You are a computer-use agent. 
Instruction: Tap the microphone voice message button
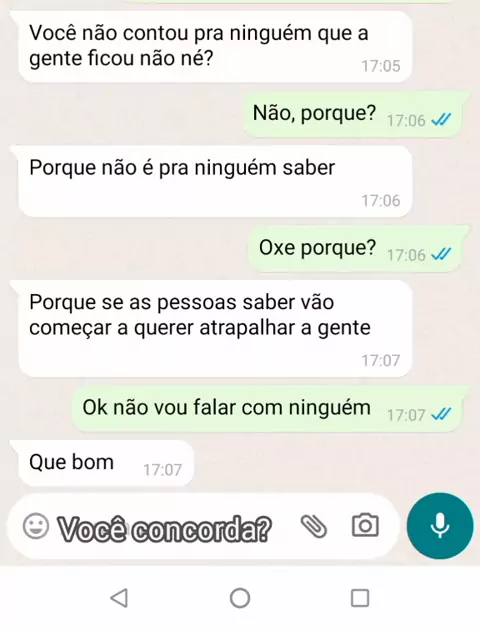point(440,526)
